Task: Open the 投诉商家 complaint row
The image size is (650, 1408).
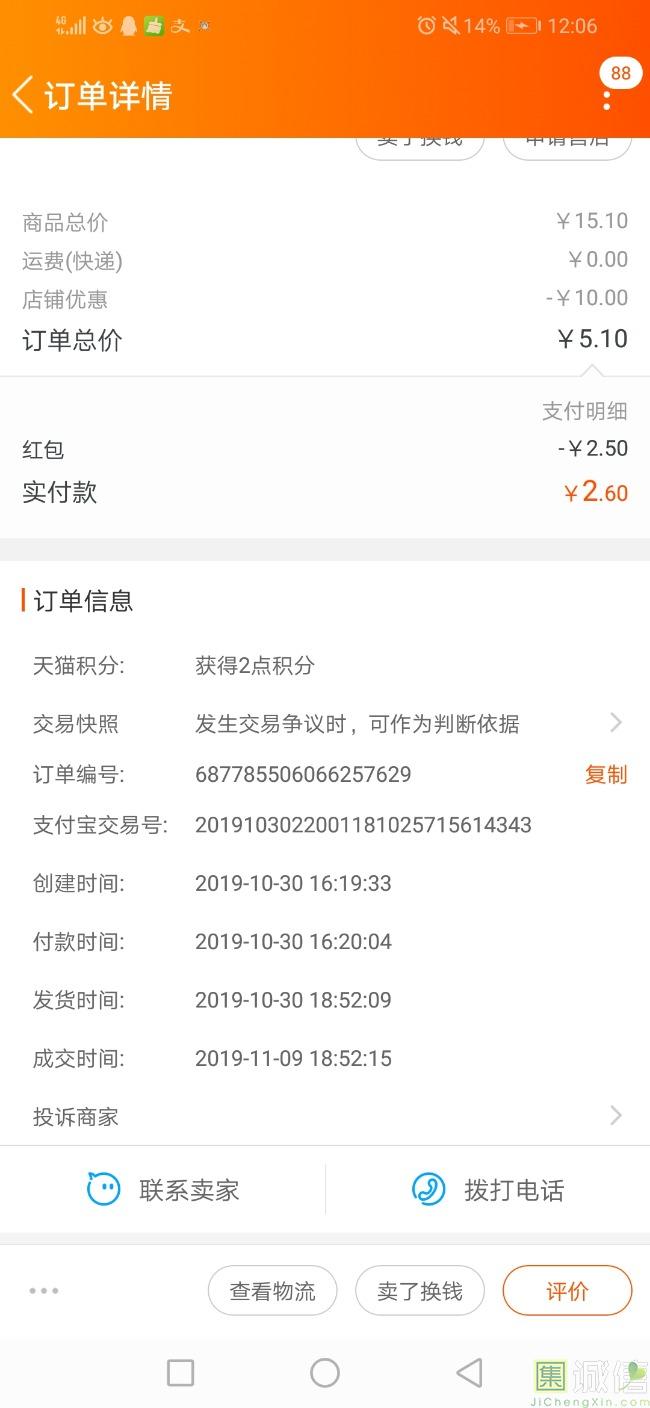Action: pos(325,1116)
